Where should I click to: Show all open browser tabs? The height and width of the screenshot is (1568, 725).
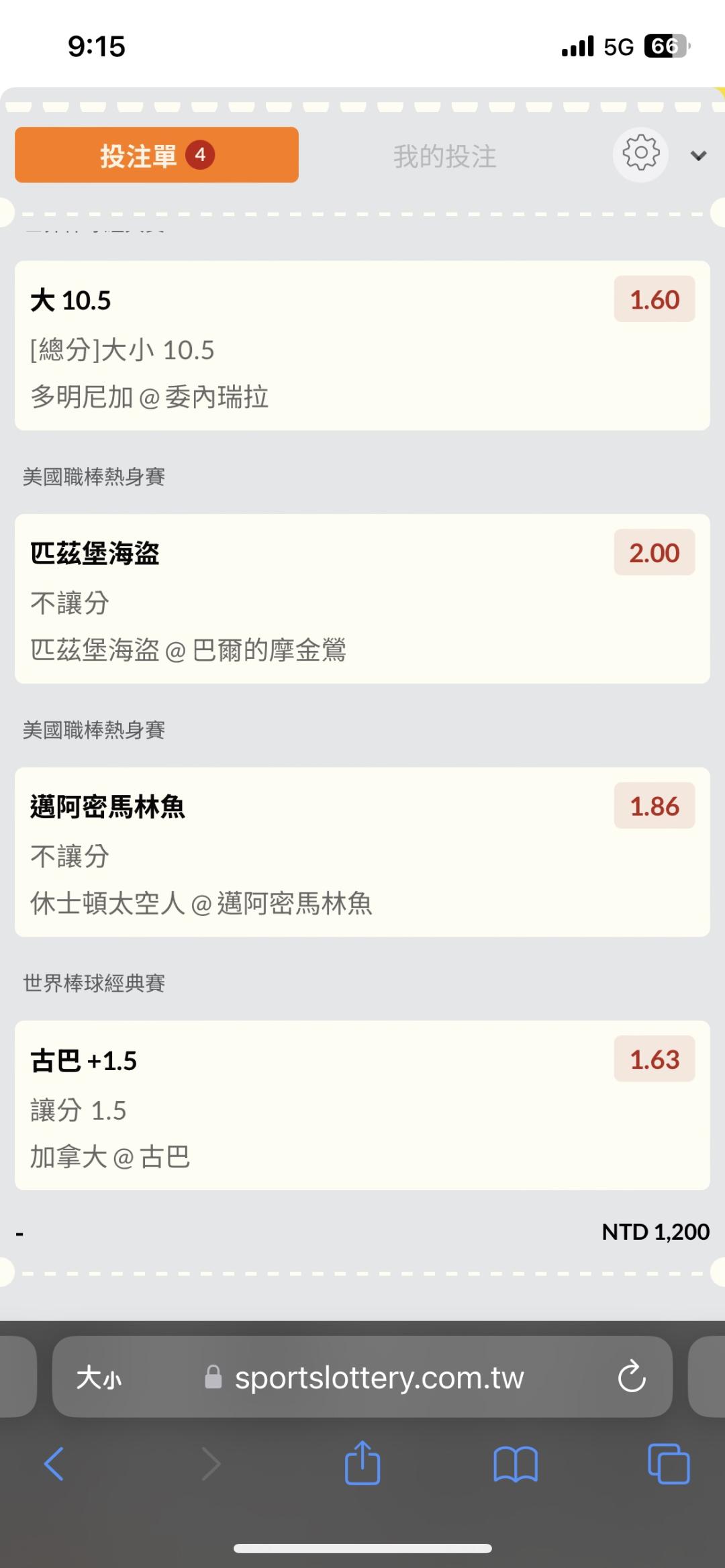pyautogui.click(x=669, y=1463)
